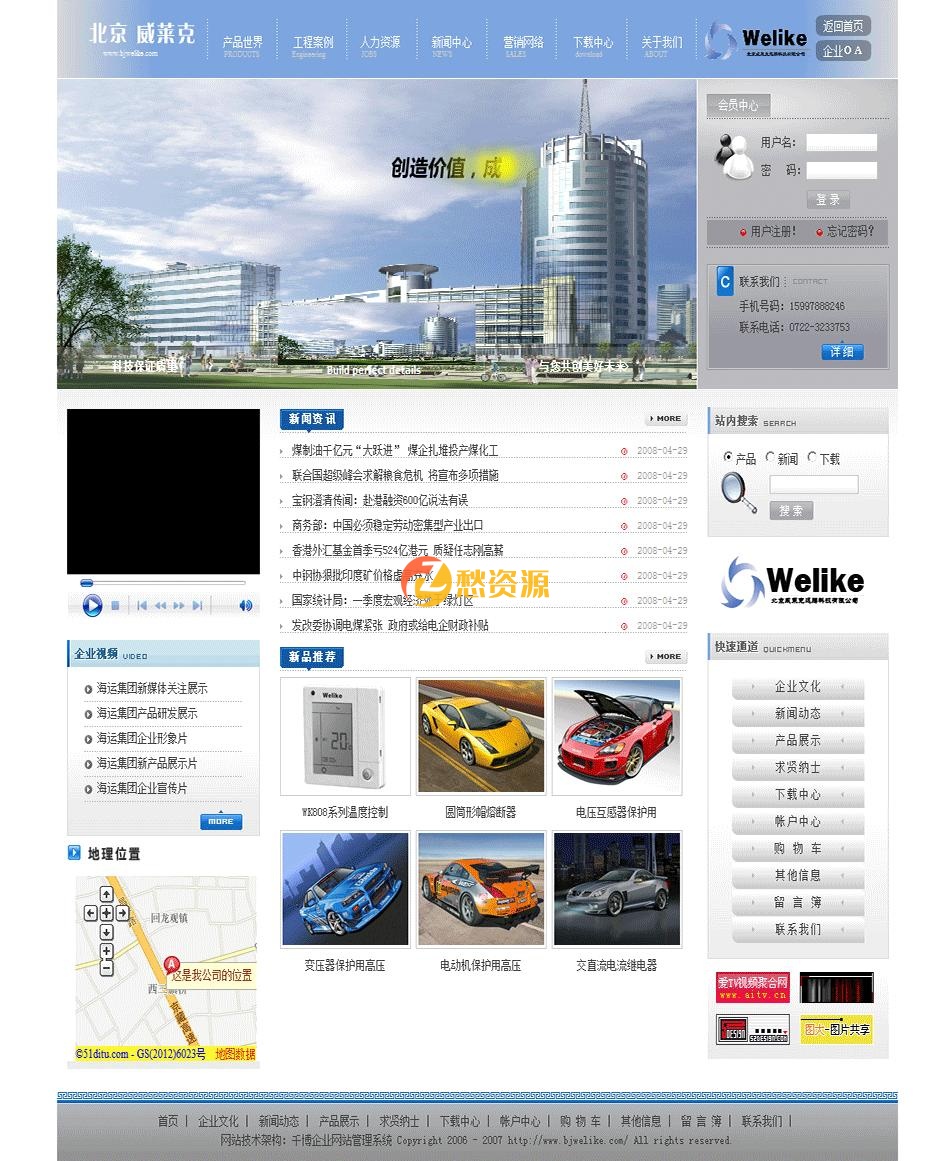This screenshot has width=950, height=1161.
Task: Open MORE beside 新闻资讯
Action: point(666,419)
